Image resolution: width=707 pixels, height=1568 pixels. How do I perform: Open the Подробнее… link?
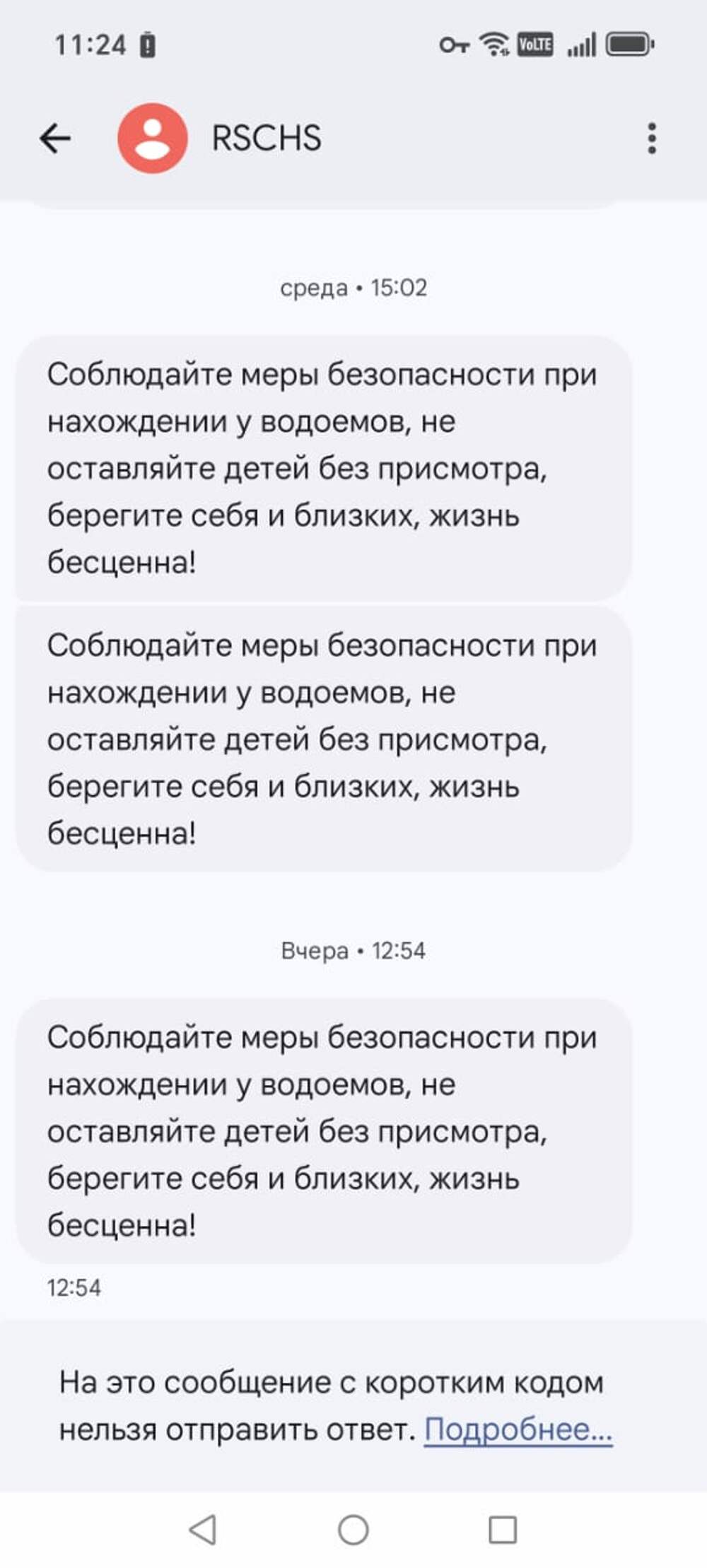[x=518, y=1429]
